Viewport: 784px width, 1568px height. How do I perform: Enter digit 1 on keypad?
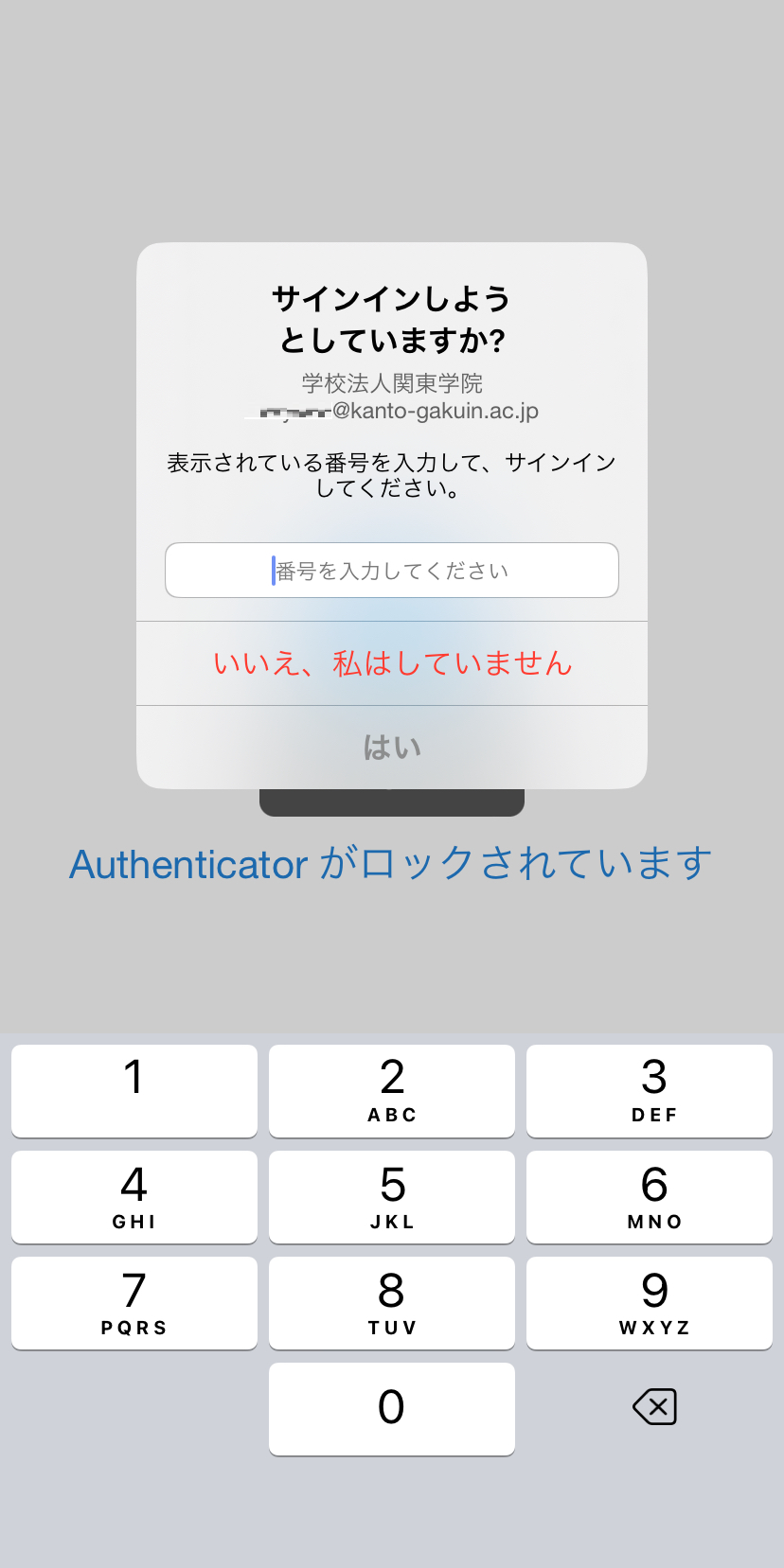pos(134,1090)
